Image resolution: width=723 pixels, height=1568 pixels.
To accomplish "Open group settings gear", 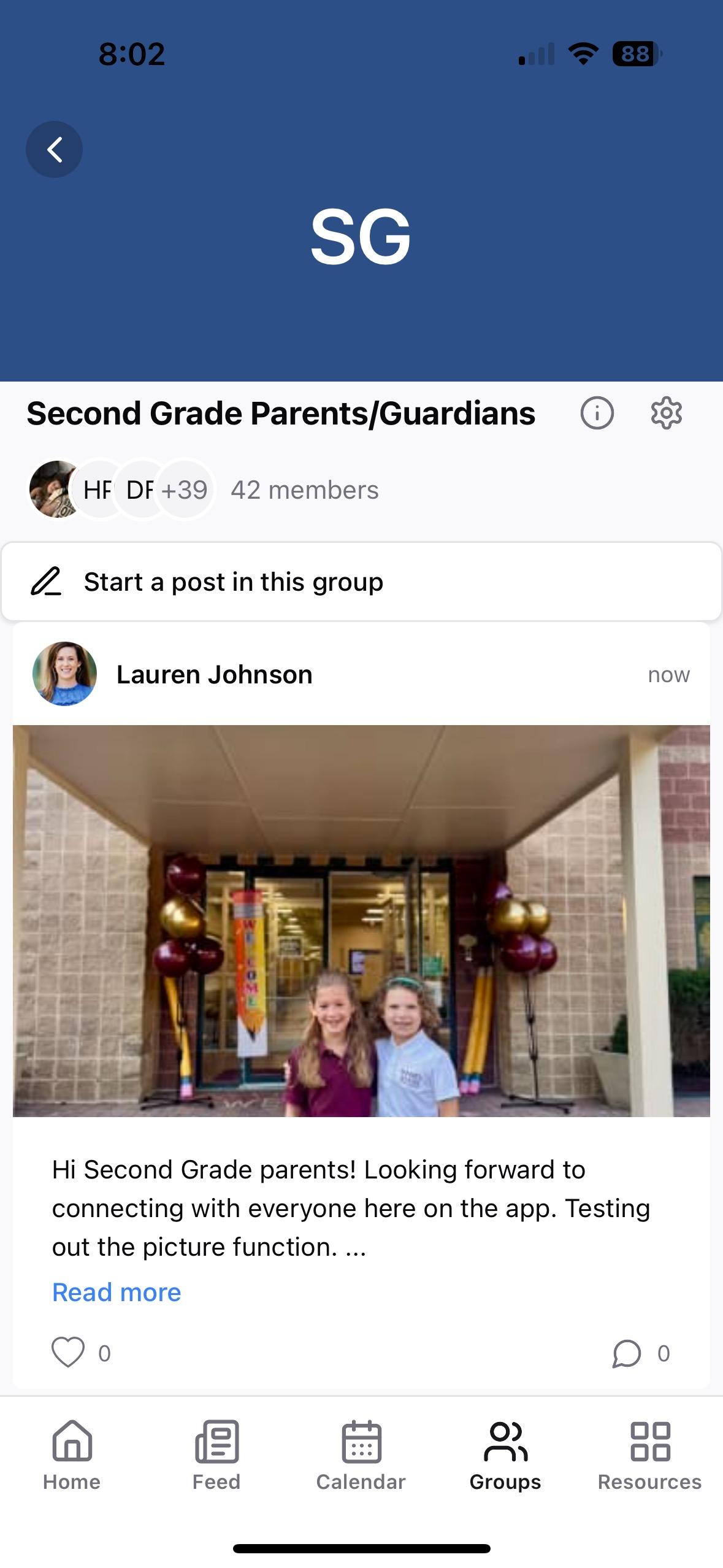I will point(666,413).
